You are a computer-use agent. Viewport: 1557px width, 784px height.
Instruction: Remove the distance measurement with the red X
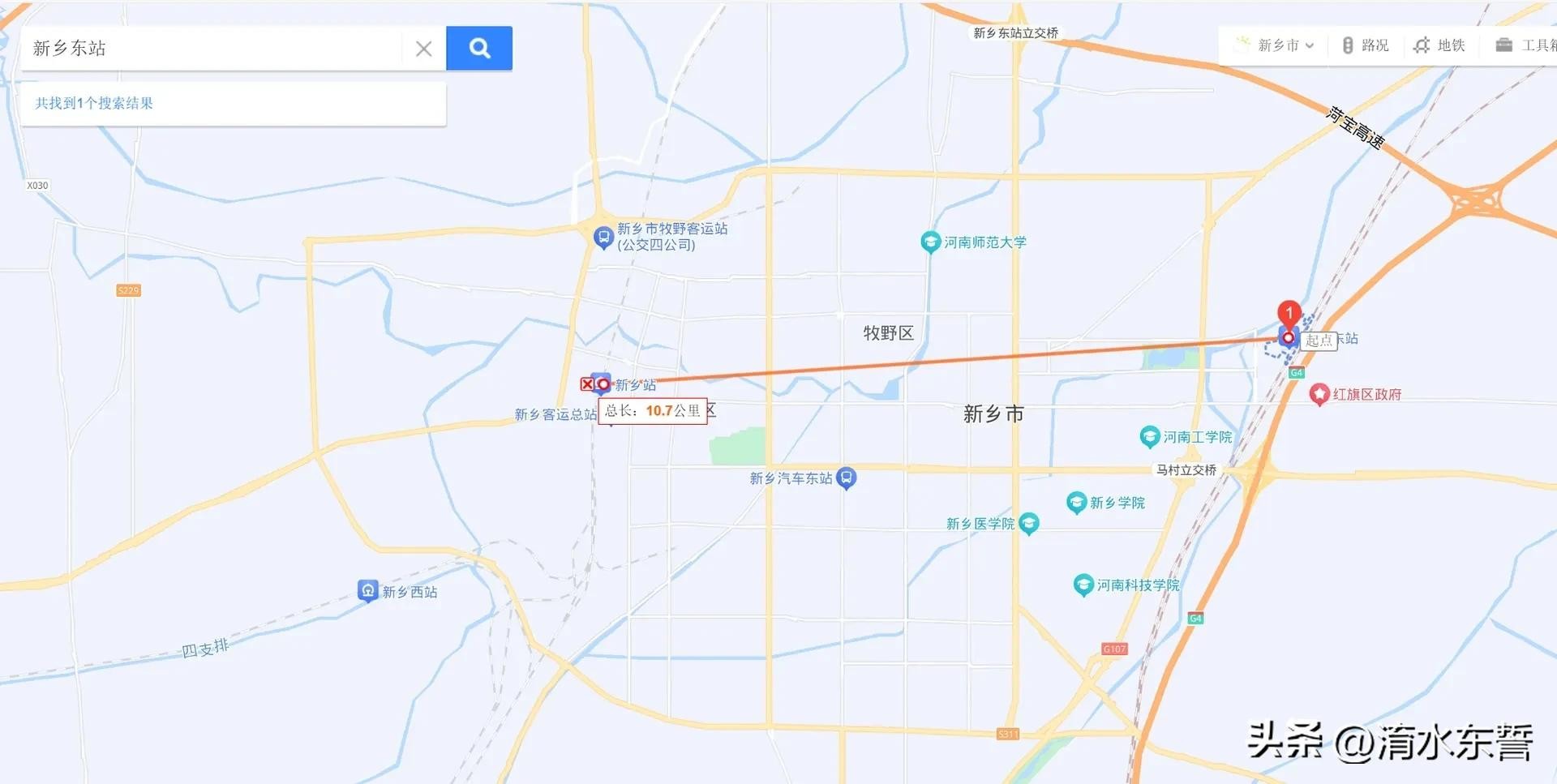point(587,384)
